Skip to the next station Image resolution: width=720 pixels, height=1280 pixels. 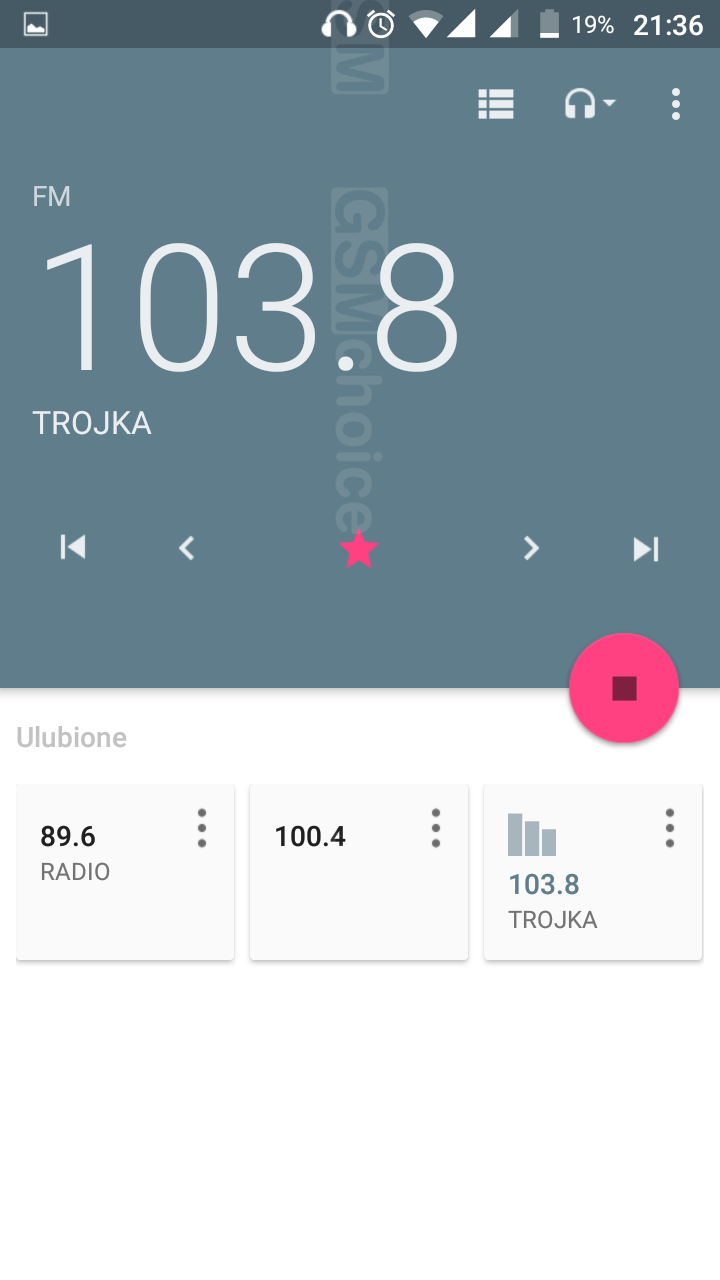click(646, 548)
